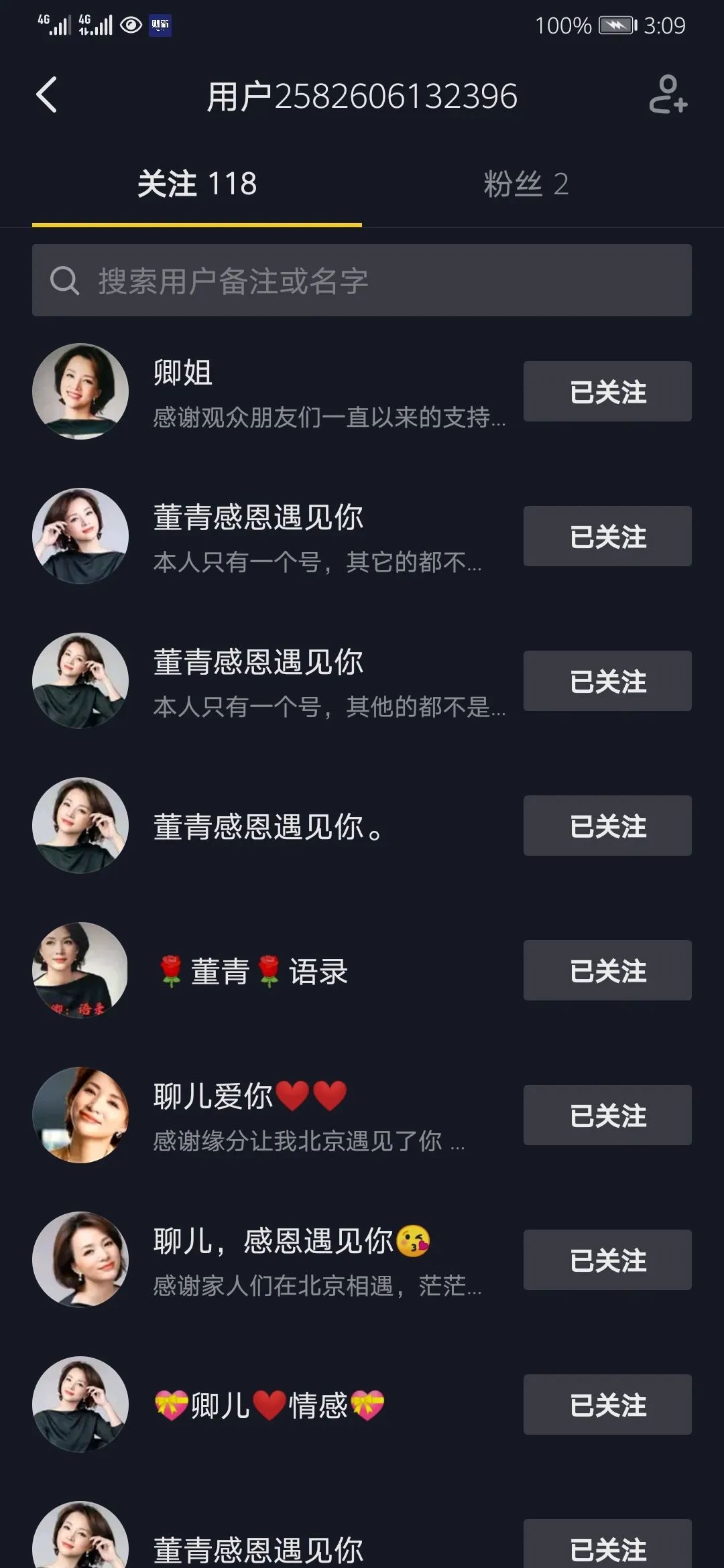The height and width of the screenshot is (1568, 724).
Task: Tap 已关注 beside 董青语录
Action: pyautogui.click(x=607, y=971)
